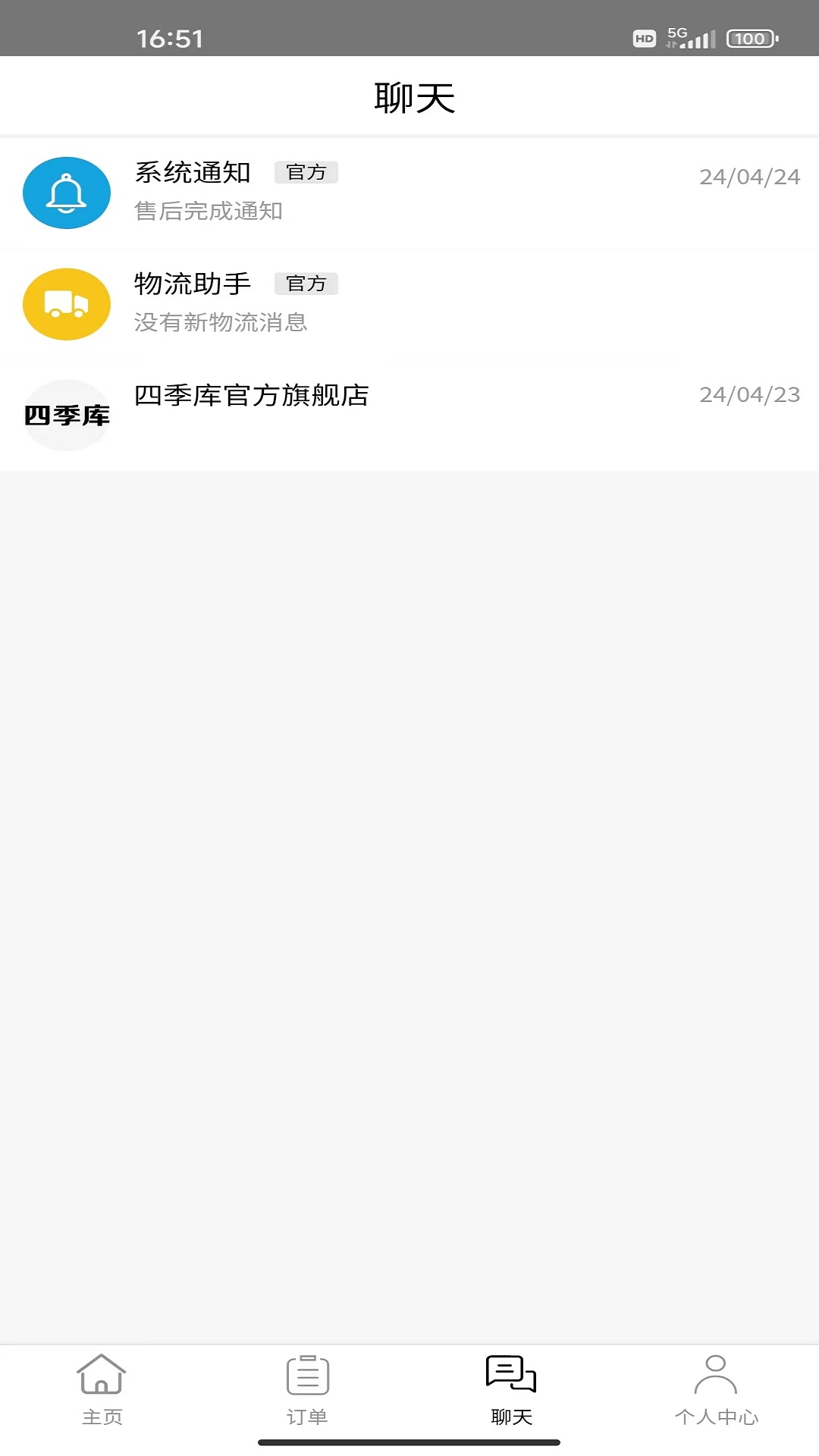The width and height of the screenshot is (819, 1456).
Task: Open the 物流助手 conversation
Action: (409, 304)
